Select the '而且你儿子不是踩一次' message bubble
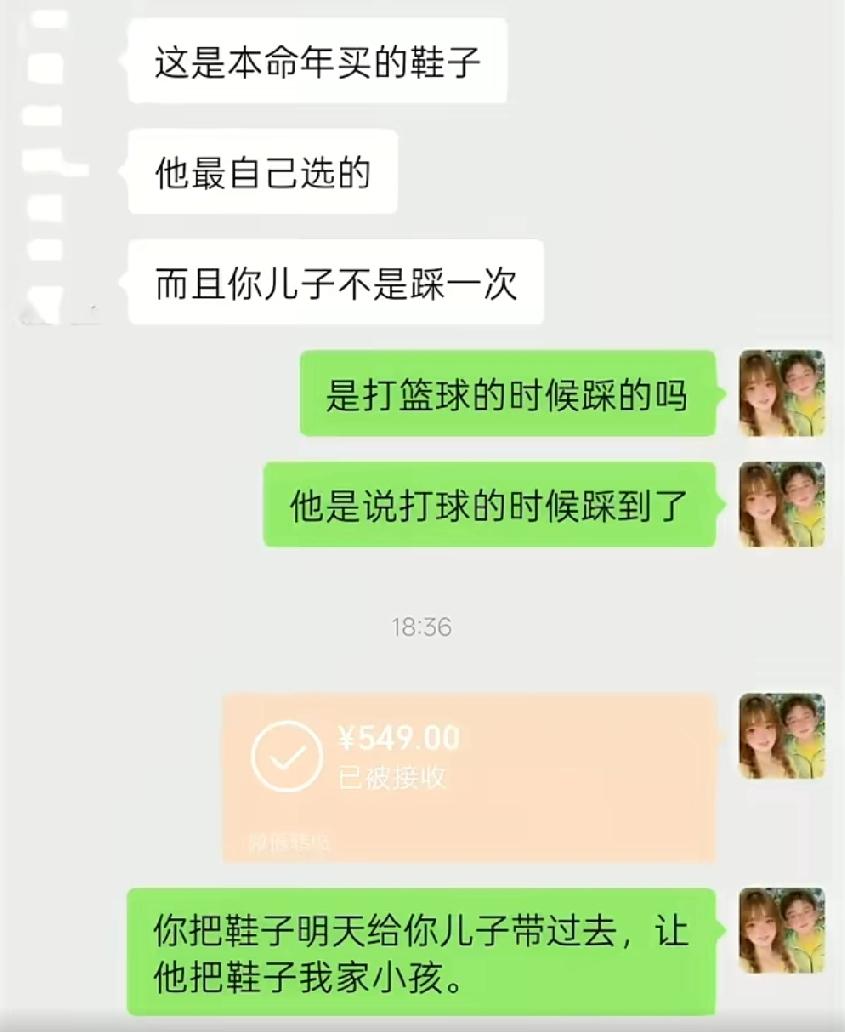This screenshot has width=845, height=1032. point(340,278)
